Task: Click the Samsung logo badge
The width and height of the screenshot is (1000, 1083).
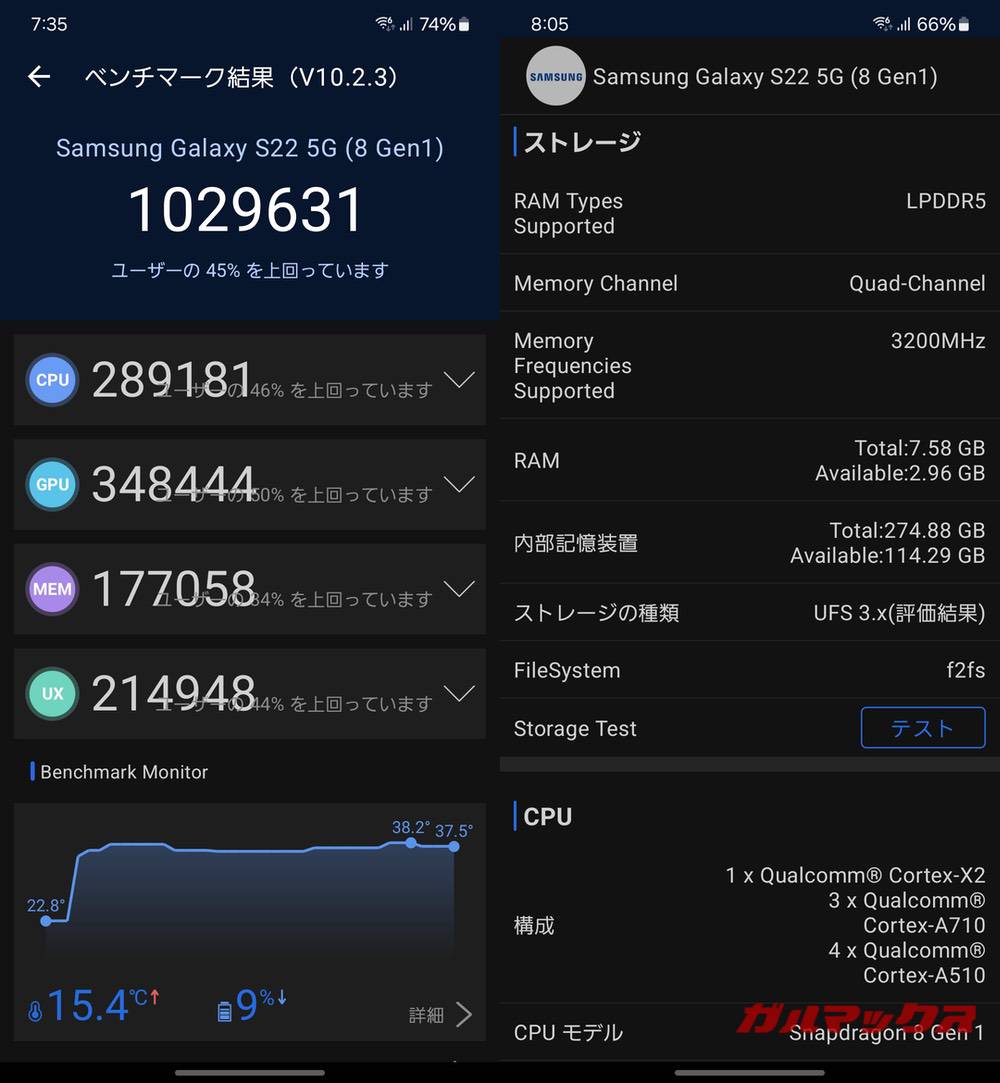Action: [x=556, y=75]
